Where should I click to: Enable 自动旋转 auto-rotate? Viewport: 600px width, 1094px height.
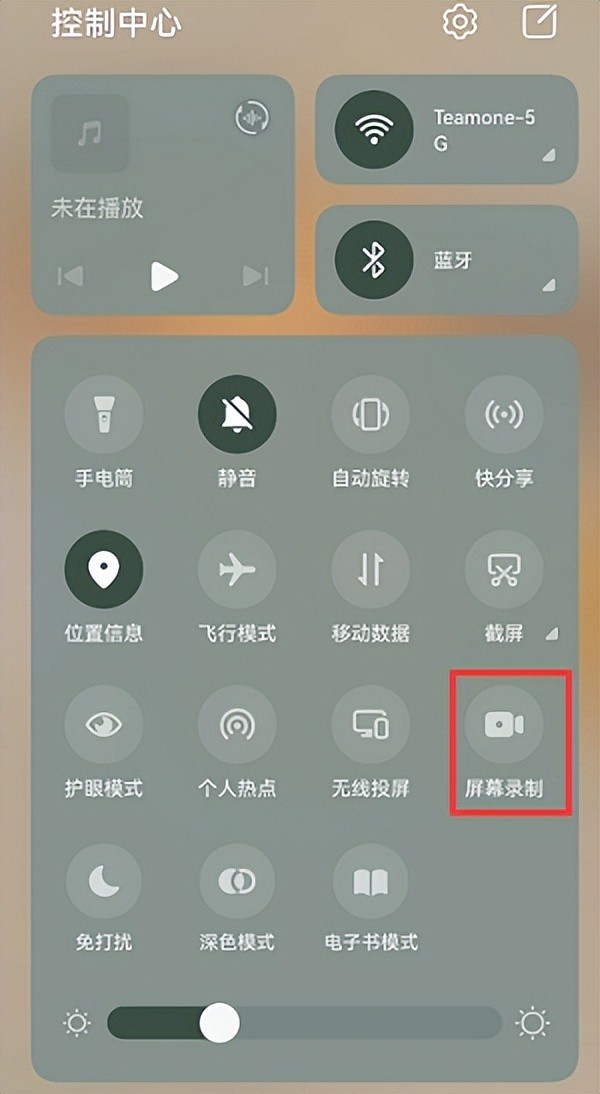tap(371, 416)
